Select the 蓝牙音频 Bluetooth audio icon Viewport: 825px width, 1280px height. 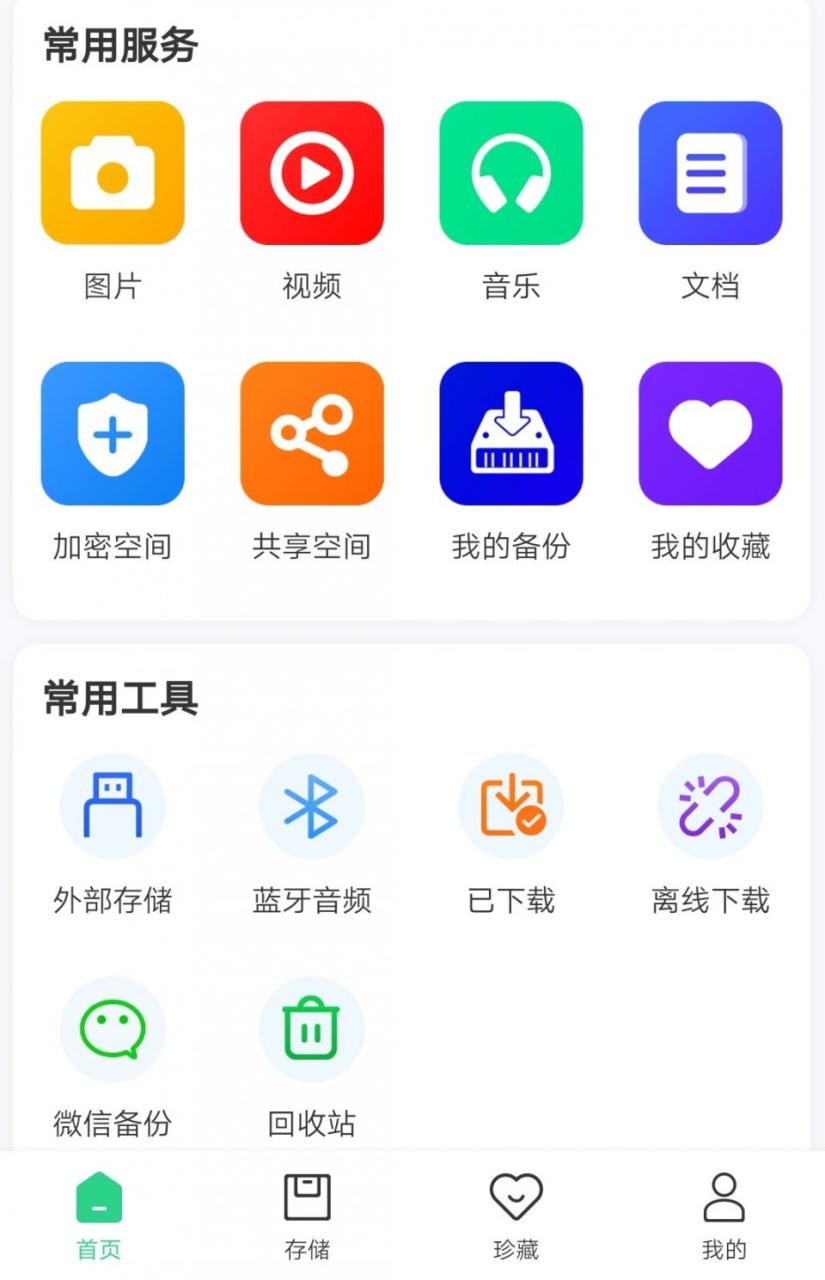click(x=312, y=804)
